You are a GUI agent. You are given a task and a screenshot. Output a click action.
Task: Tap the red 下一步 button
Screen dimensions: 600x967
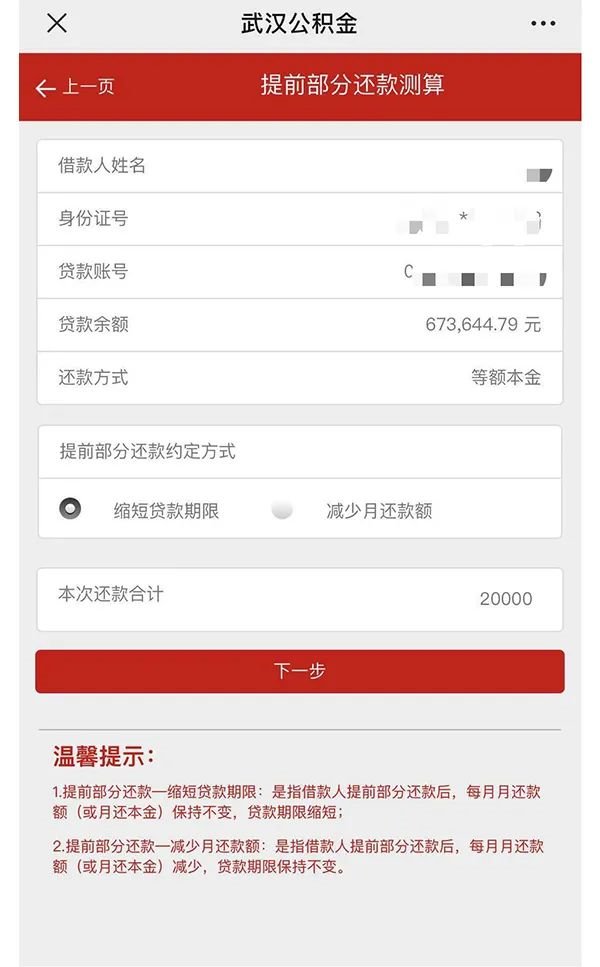(x=300, y=671)
